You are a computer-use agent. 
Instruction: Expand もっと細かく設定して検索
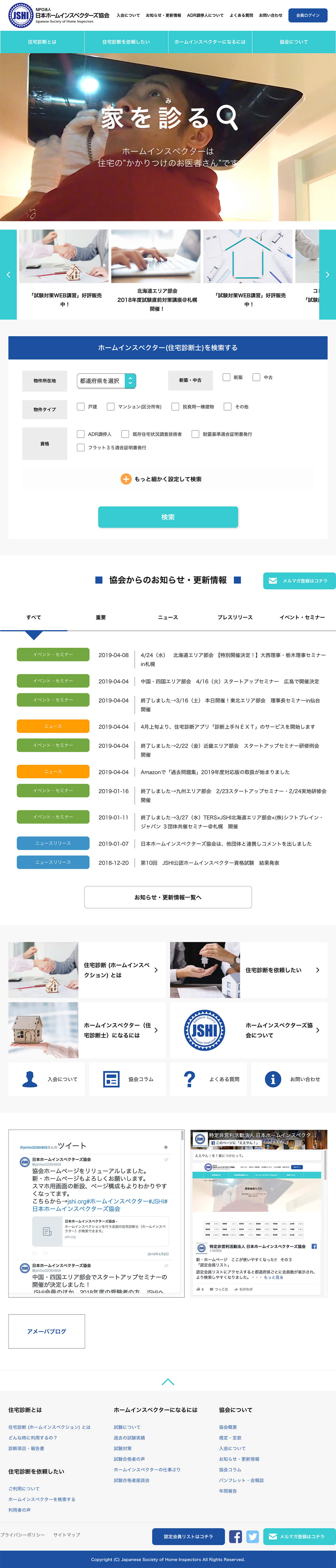[x=161, y=479]
